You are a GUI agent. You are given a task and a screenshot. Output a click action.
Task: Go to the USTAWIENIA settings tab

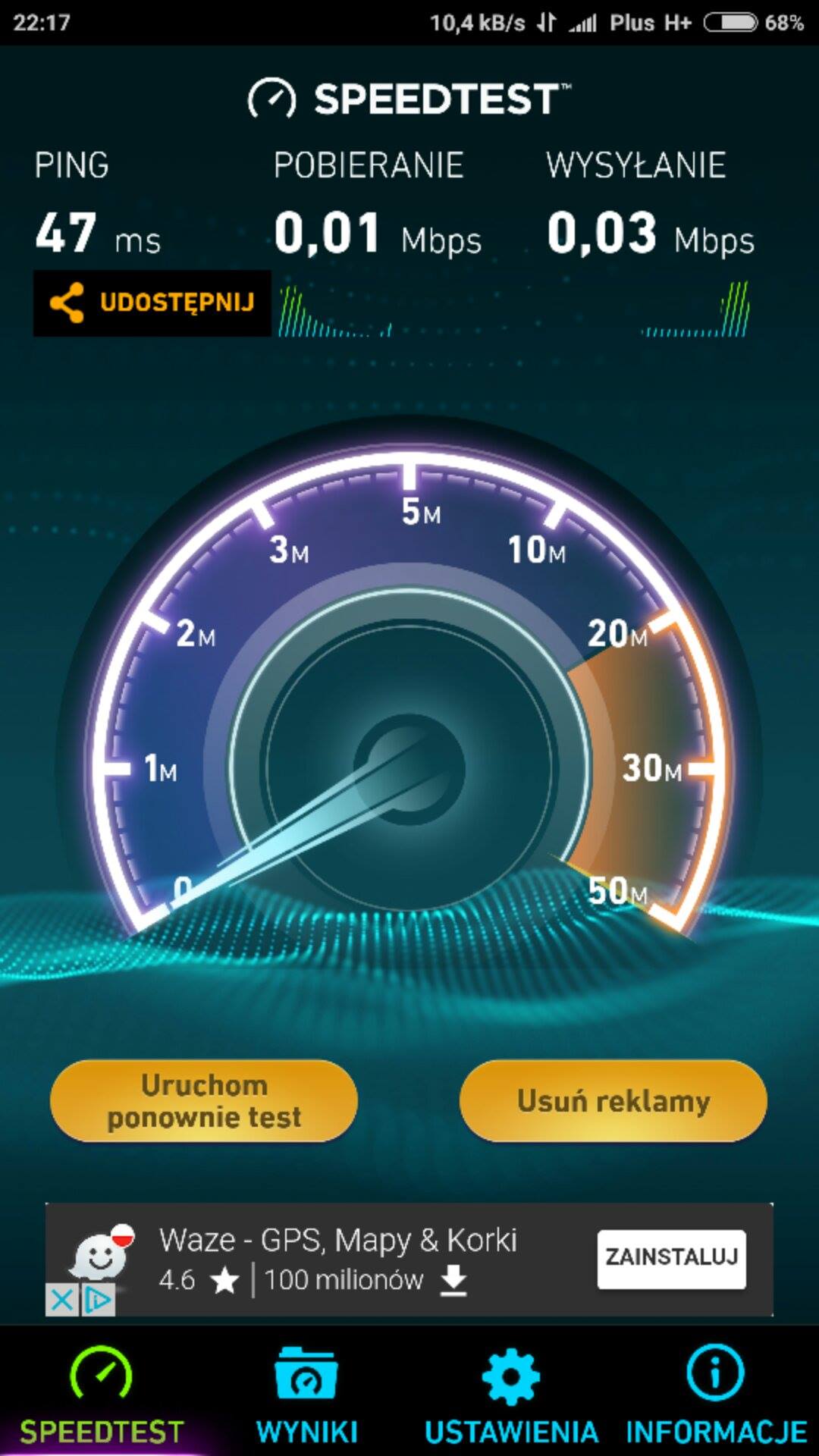click(x=511, y=1394)
